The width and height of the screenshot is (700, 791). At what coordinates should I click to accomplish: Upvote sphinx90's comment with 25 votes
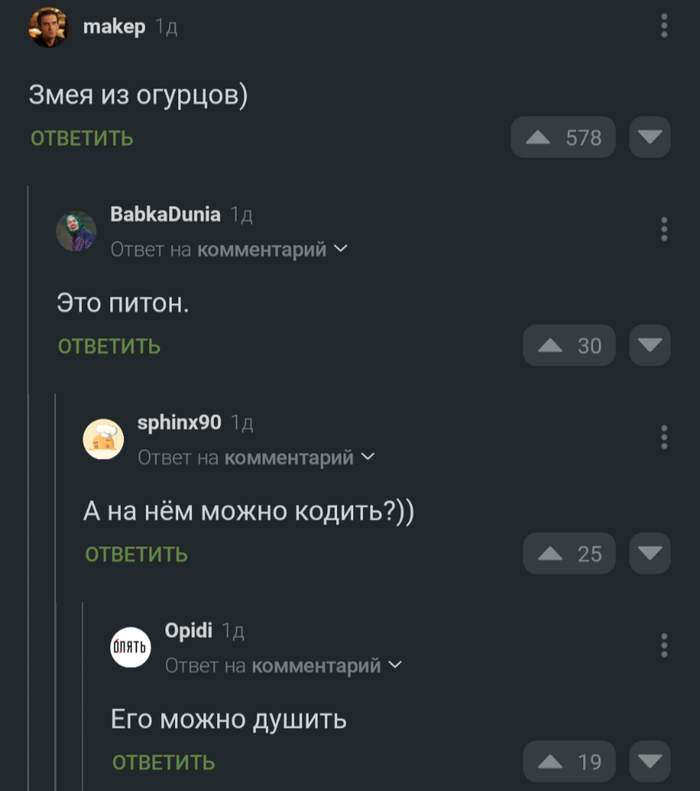coord(570,554)
